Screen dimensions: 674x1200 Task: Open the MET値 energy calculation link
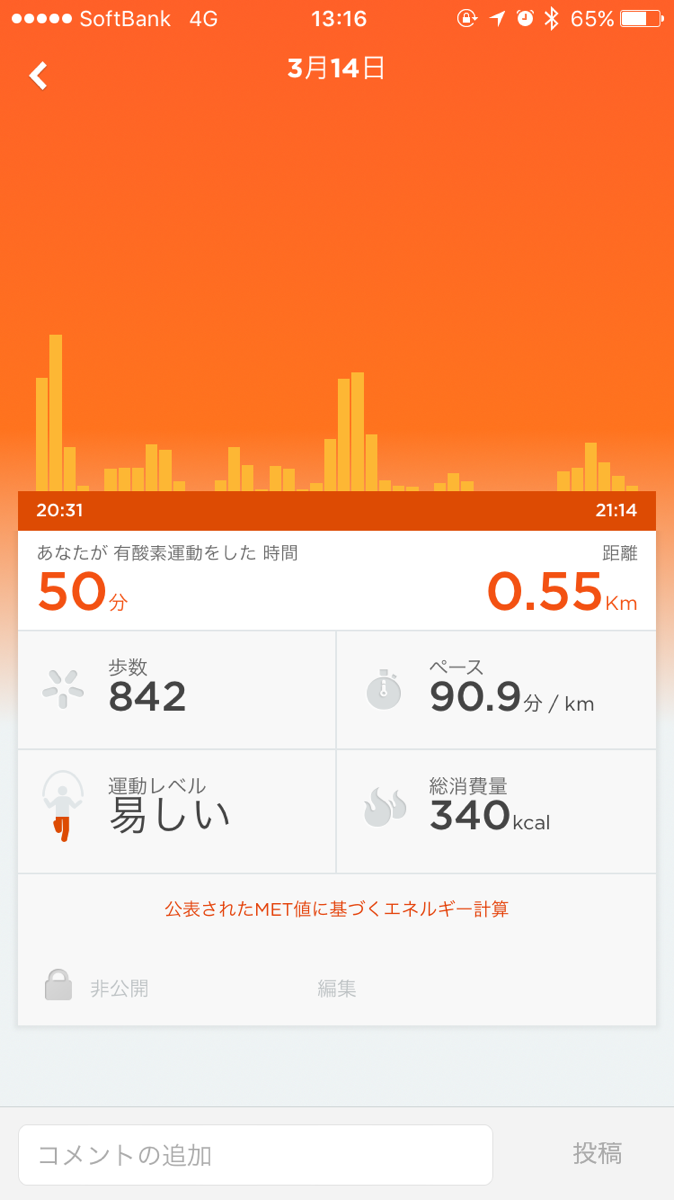tap(337, 909)
